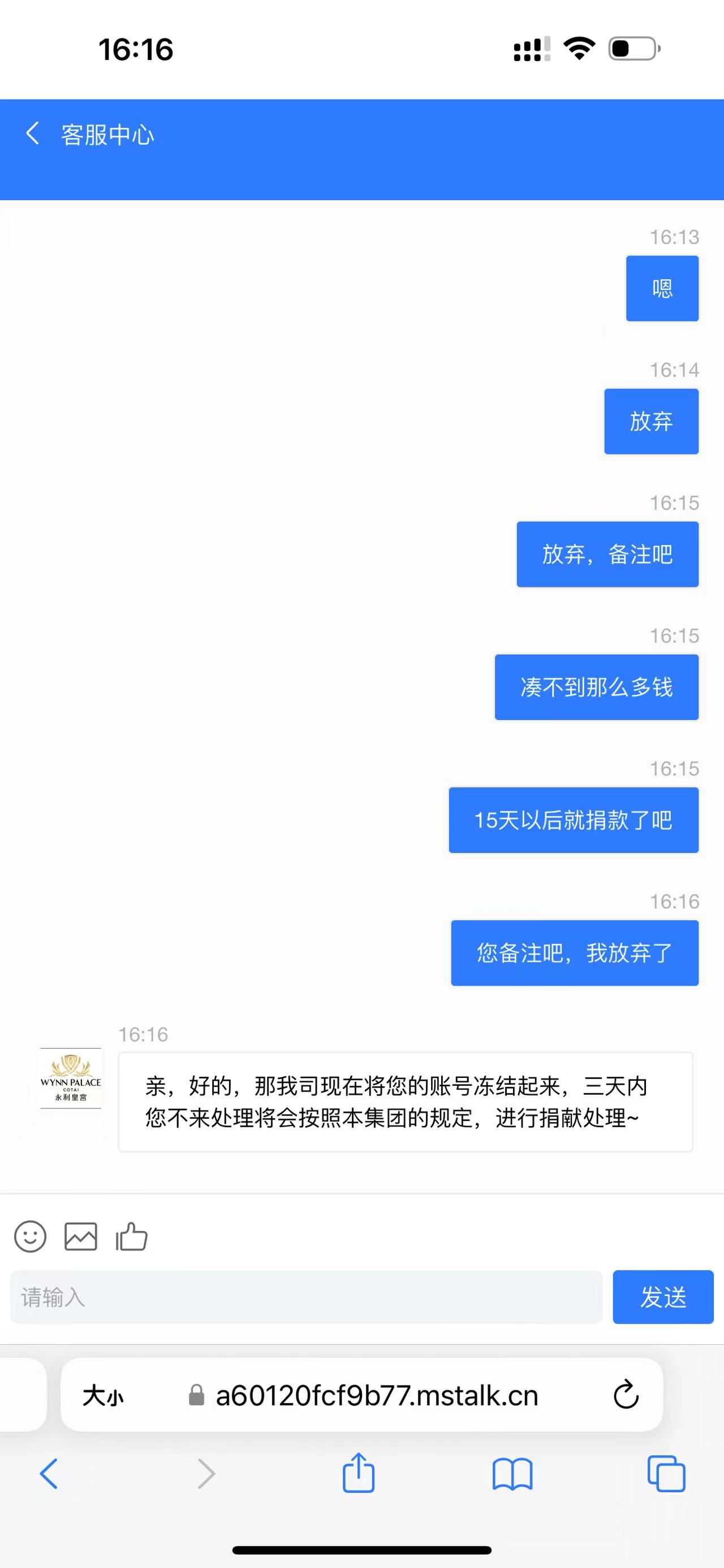Screen dimensions: 724x1568
Task: Reload the page in Safari
Action: 626,1395
